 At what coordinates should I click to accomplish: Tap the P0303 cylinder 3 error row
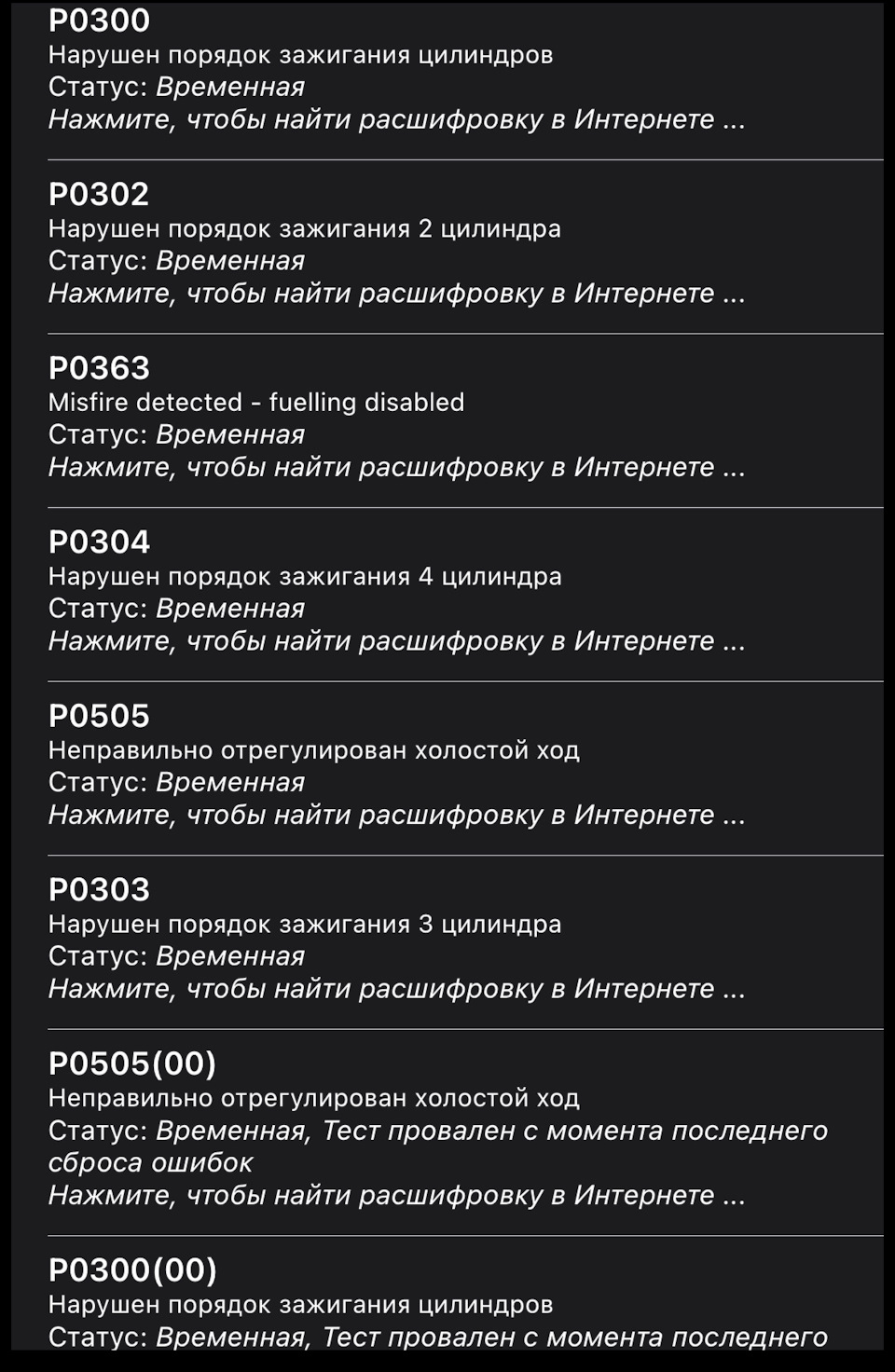pyautogui.click(x=396, y=940)
